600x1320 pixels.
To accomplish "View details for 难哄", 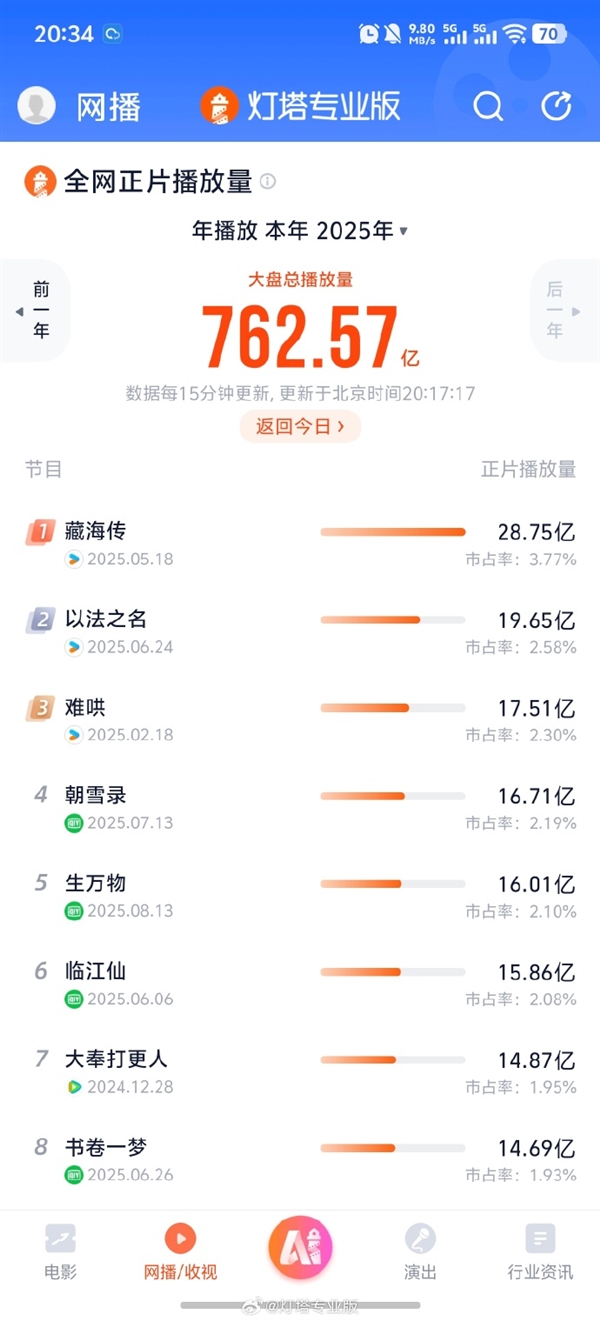I will 300,720.
